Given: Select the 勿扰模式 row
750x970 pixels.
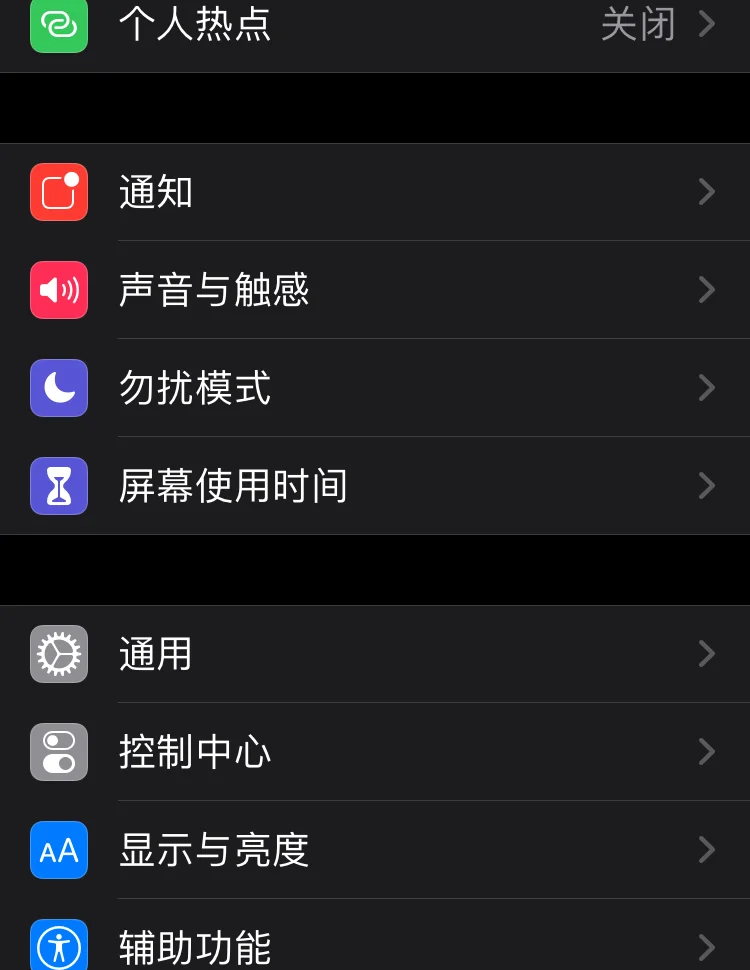Looking at the screenshot, I should click(375, 388).
